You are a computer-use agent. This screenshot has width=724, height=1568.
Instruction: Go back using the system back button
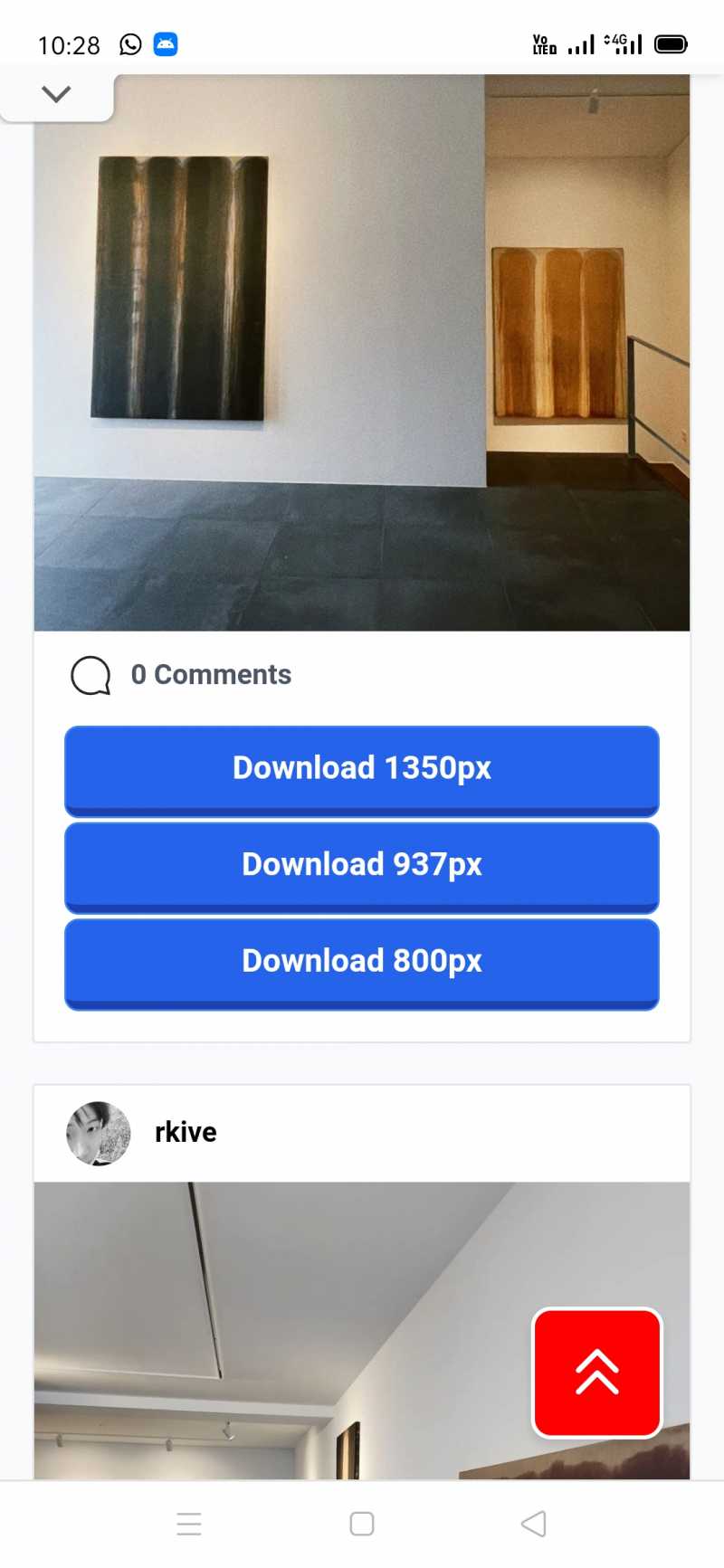(x=534, y=1524)
